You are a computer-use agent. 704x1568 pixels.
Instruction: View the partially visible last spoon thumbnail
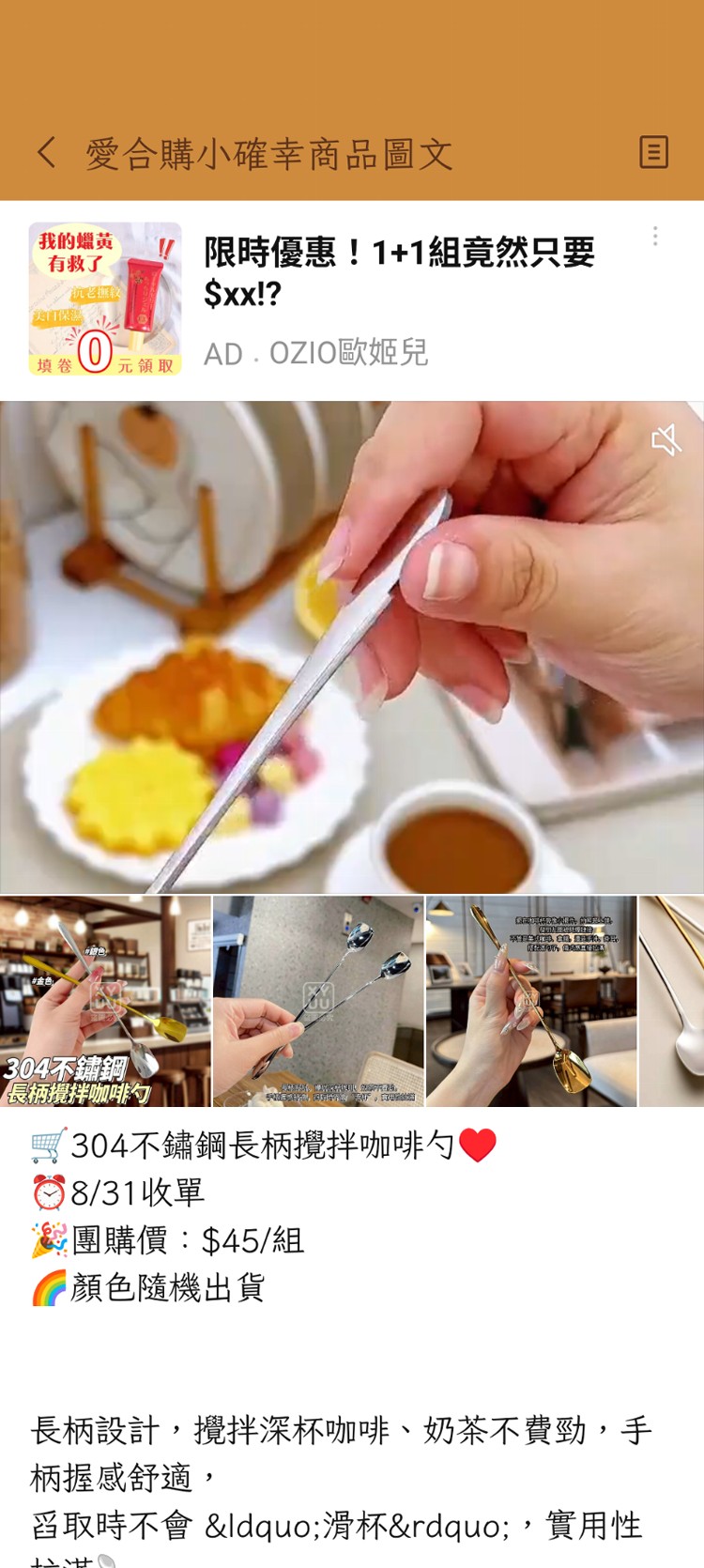672,1001
